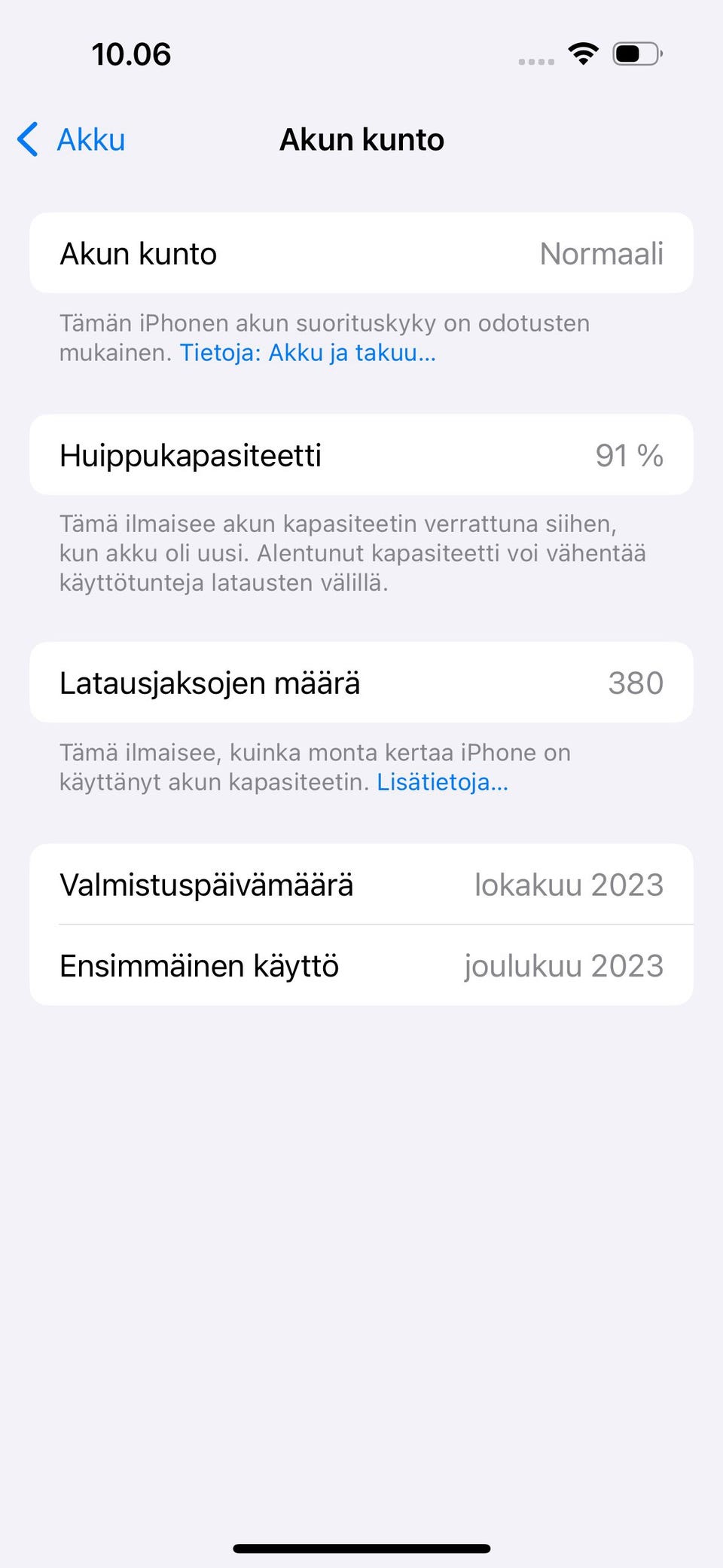Image resolution: width=723 pixels, height=1568 pixels.
Task: Tap the cellular signal dots indicator
Action: (536, 61)
